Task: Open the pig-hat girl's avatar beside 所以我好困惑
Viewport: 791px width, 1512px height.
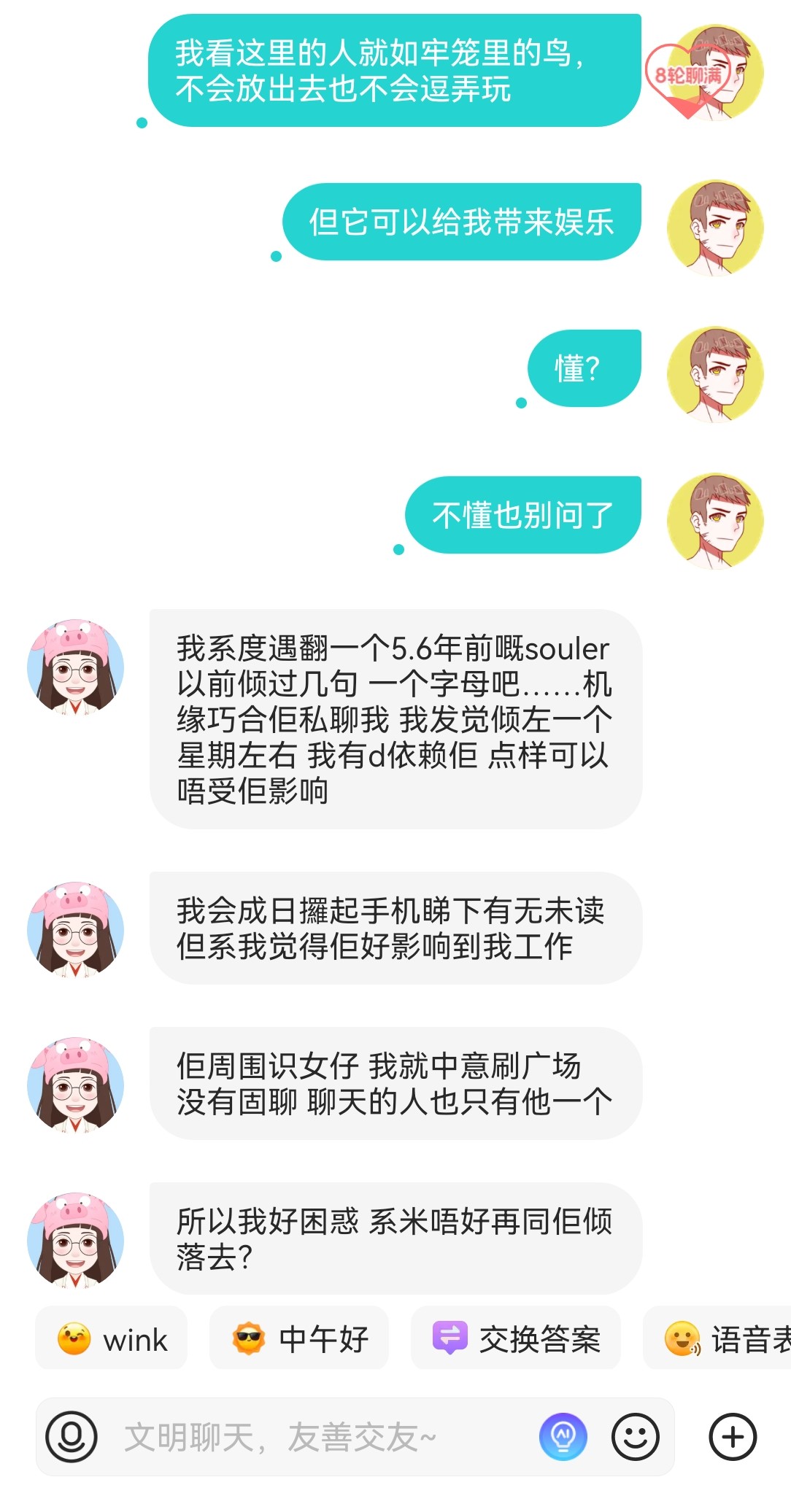Action: (x=75, y=1239)
